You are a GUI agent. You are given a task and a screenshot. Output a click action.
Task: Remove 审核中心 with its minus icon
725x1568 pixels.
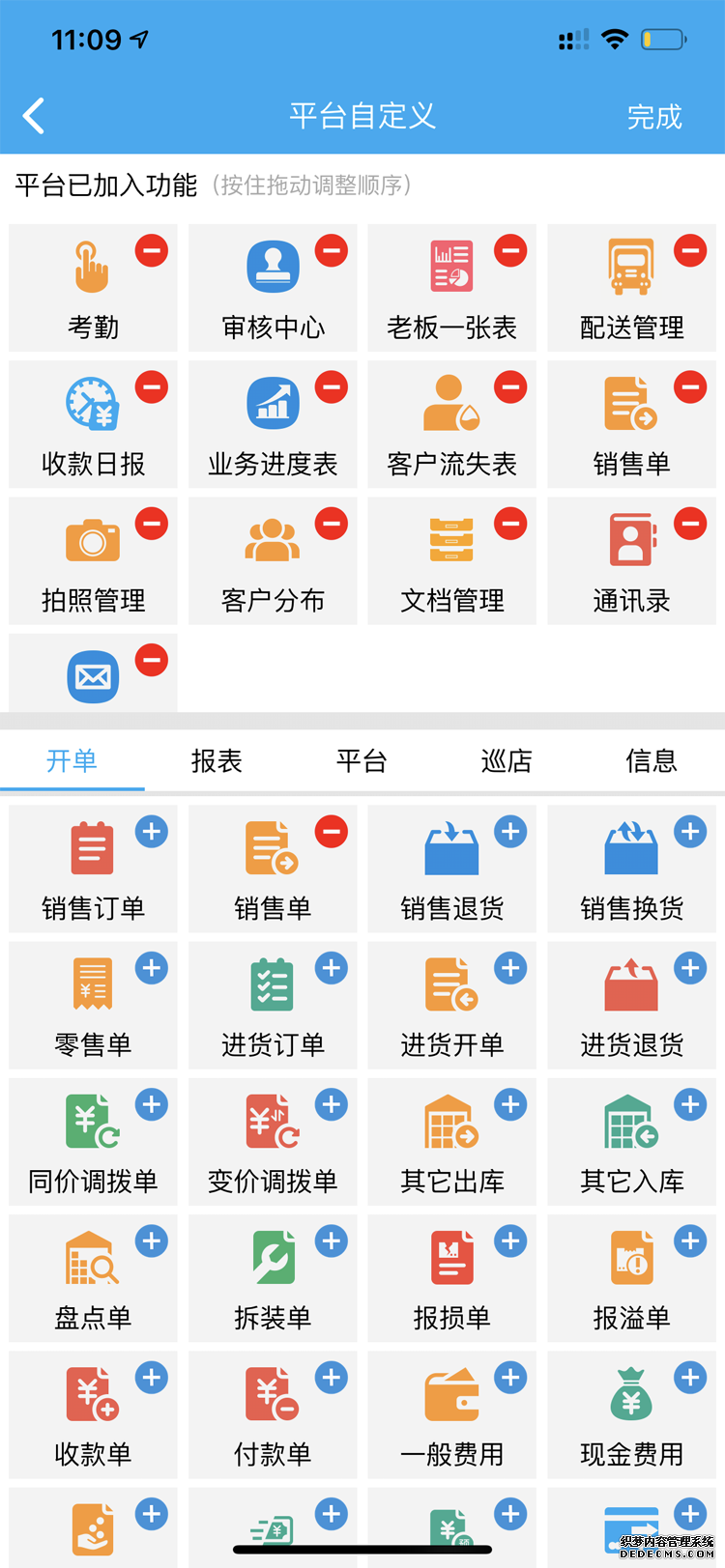point(332,251)
